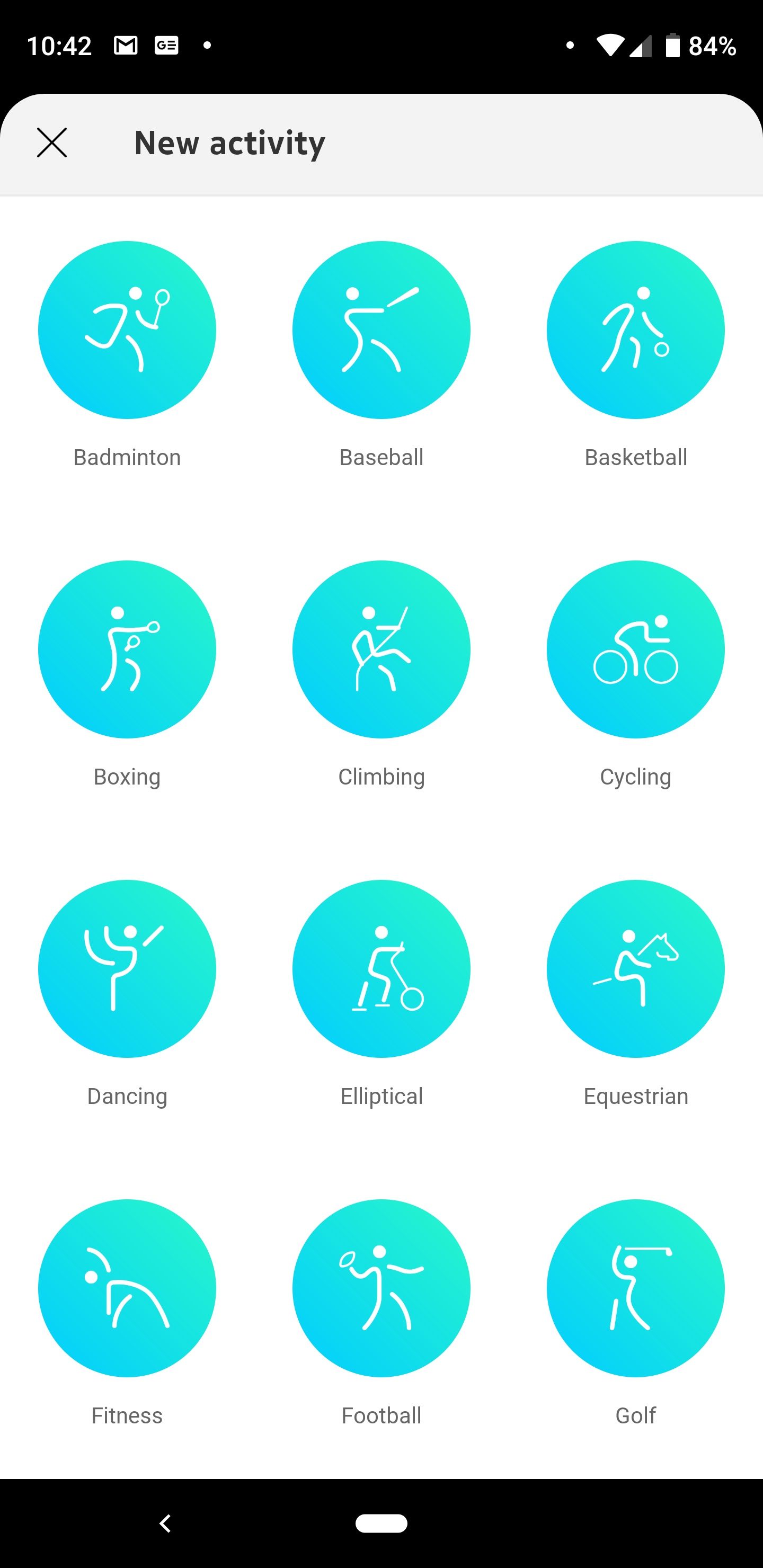Choose the Fitness activity

click(x=127, y=1288)
